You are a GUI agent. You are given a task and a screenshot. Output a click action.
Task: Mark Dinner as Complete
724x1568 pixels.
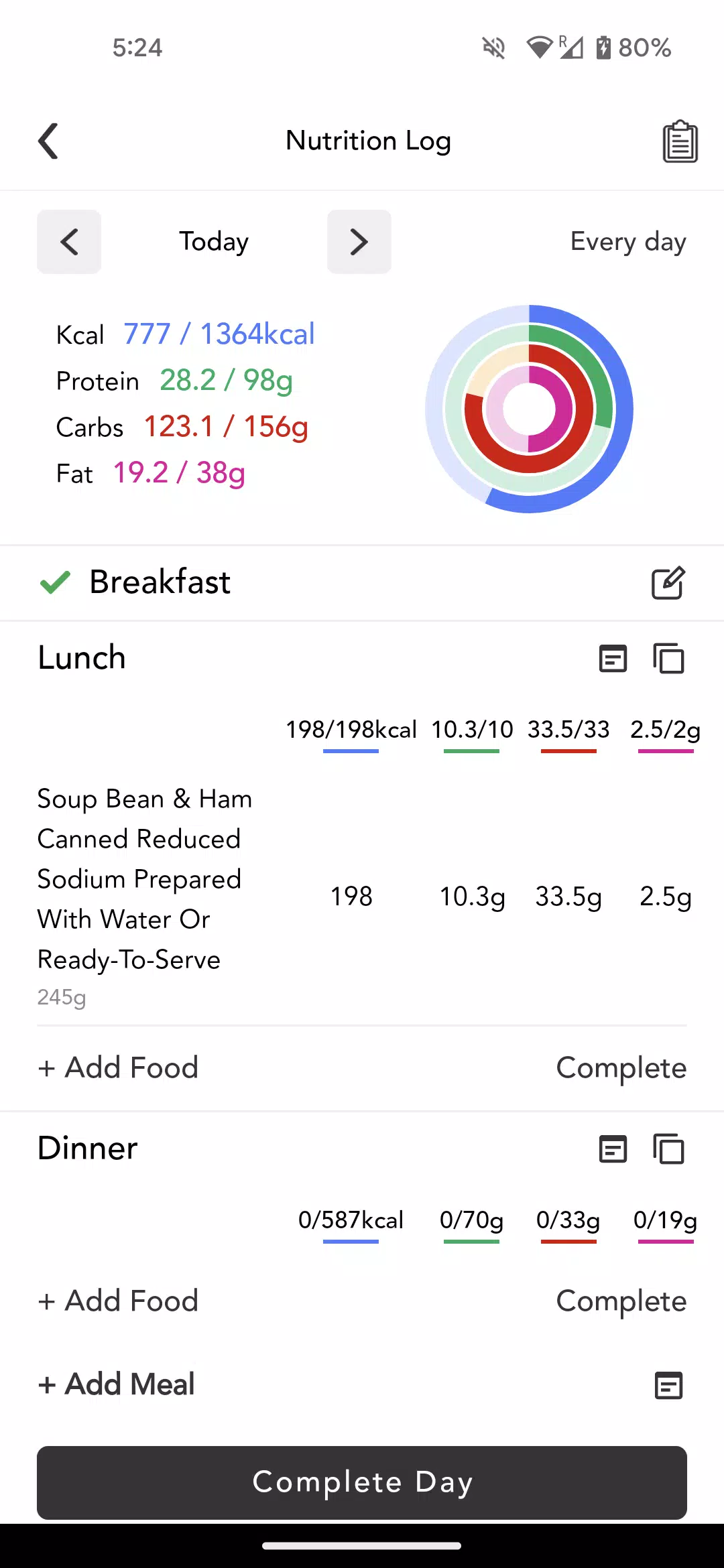[621, 1301]
